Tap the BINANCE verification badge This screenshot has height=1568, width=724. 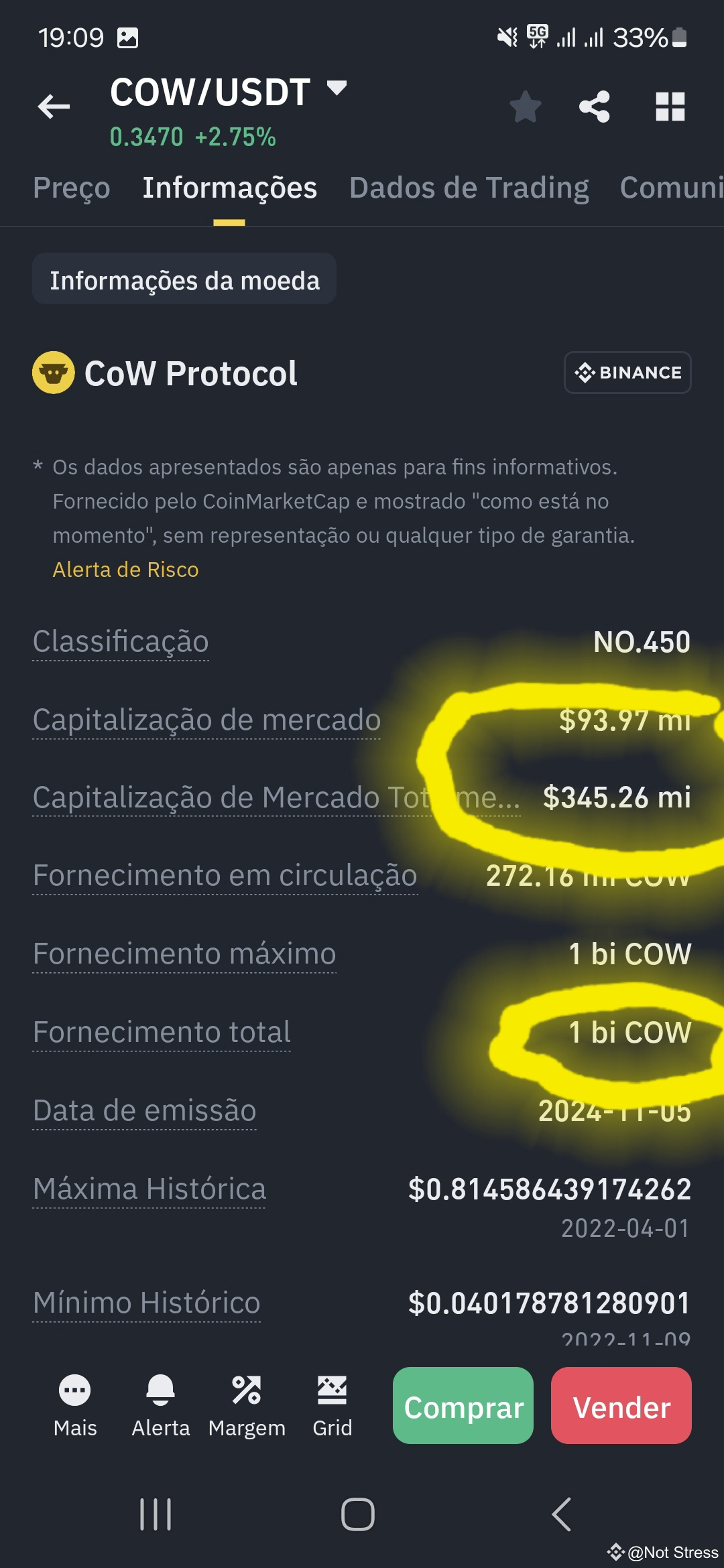627,372
